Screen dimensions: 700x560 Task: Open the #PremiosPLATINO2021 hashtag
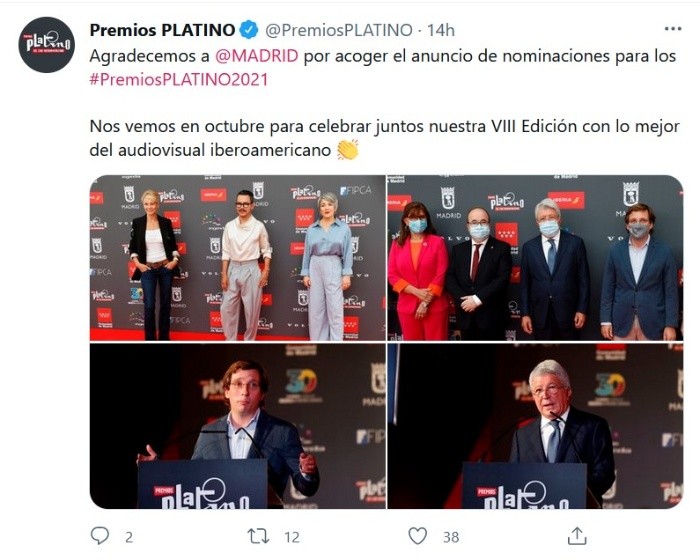(x=179, y=79)
